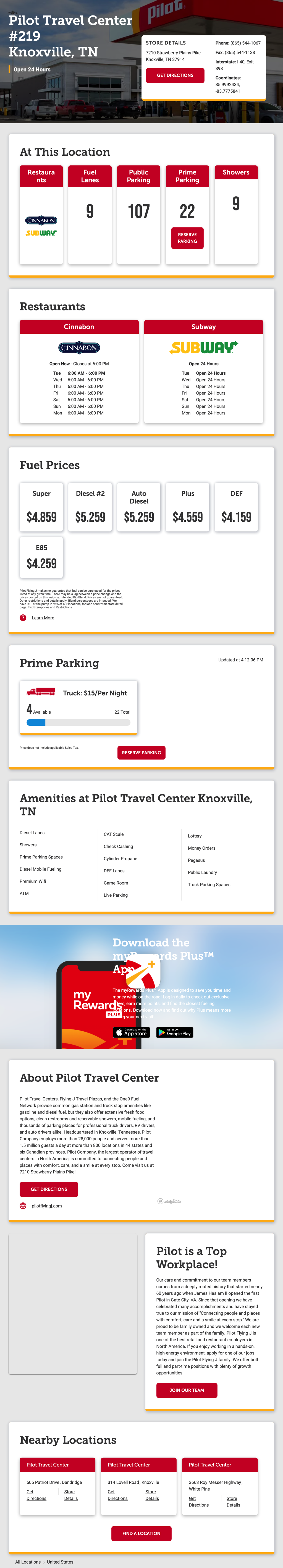Tap the Find a Location button
The image size is (283, 1568).
141,1533
